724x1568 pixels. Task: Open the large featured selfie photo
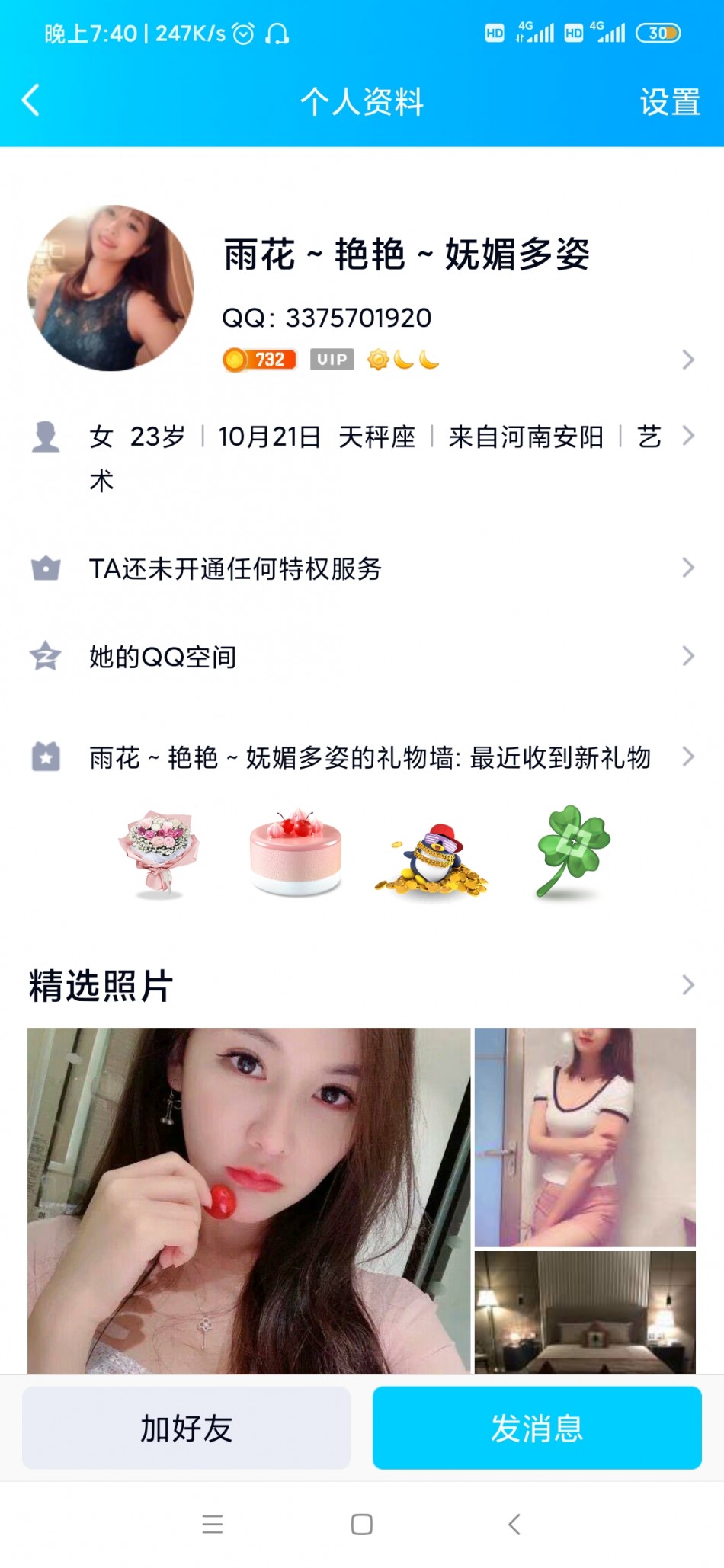coord(248,1200)
